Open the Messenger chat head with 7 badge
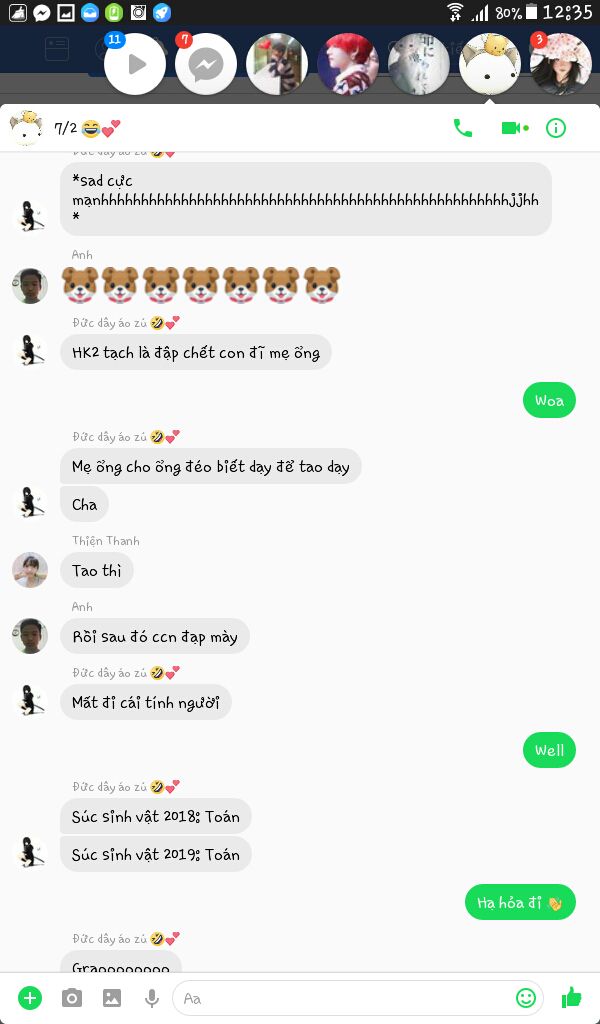 pos(206,64)
